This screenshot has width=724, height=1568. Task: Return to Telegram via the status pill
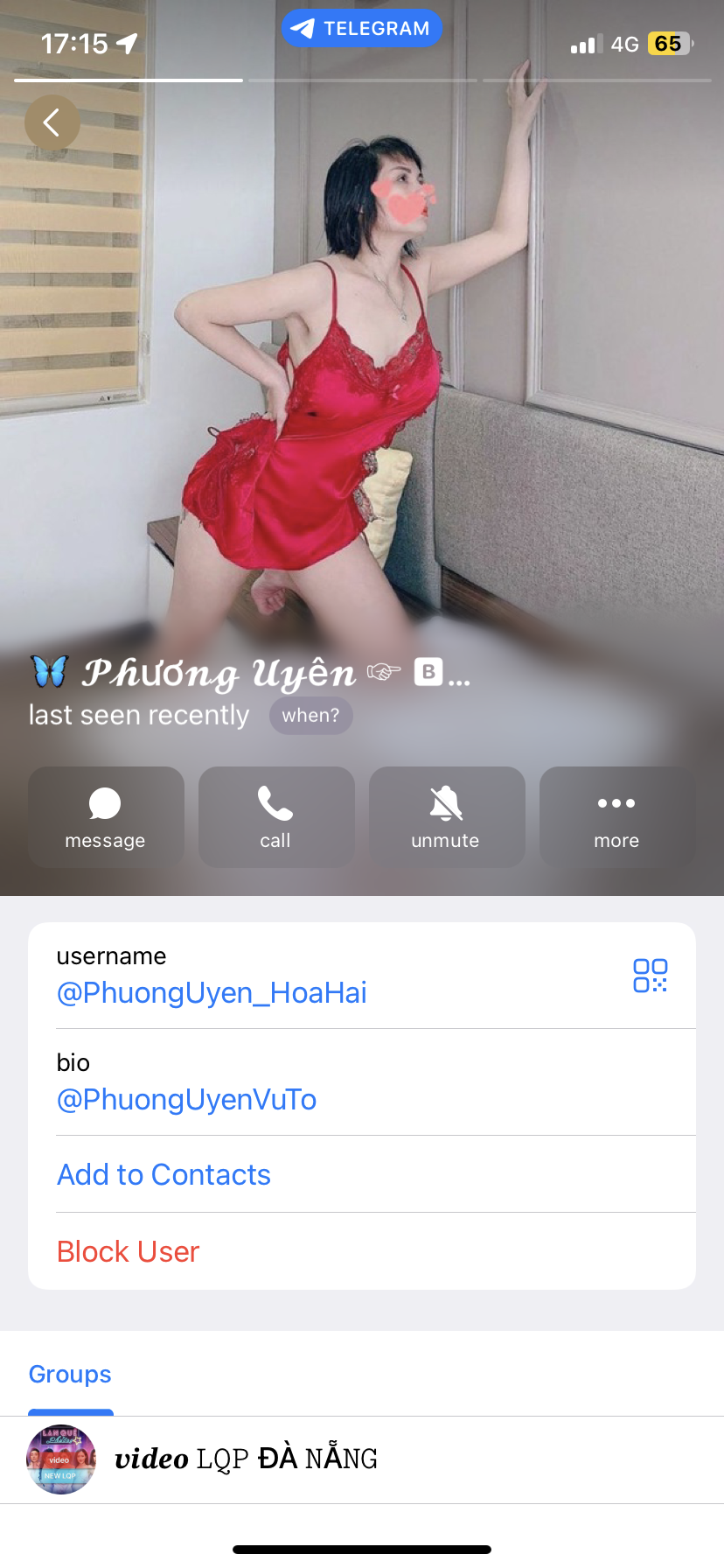tap(361, 28)
